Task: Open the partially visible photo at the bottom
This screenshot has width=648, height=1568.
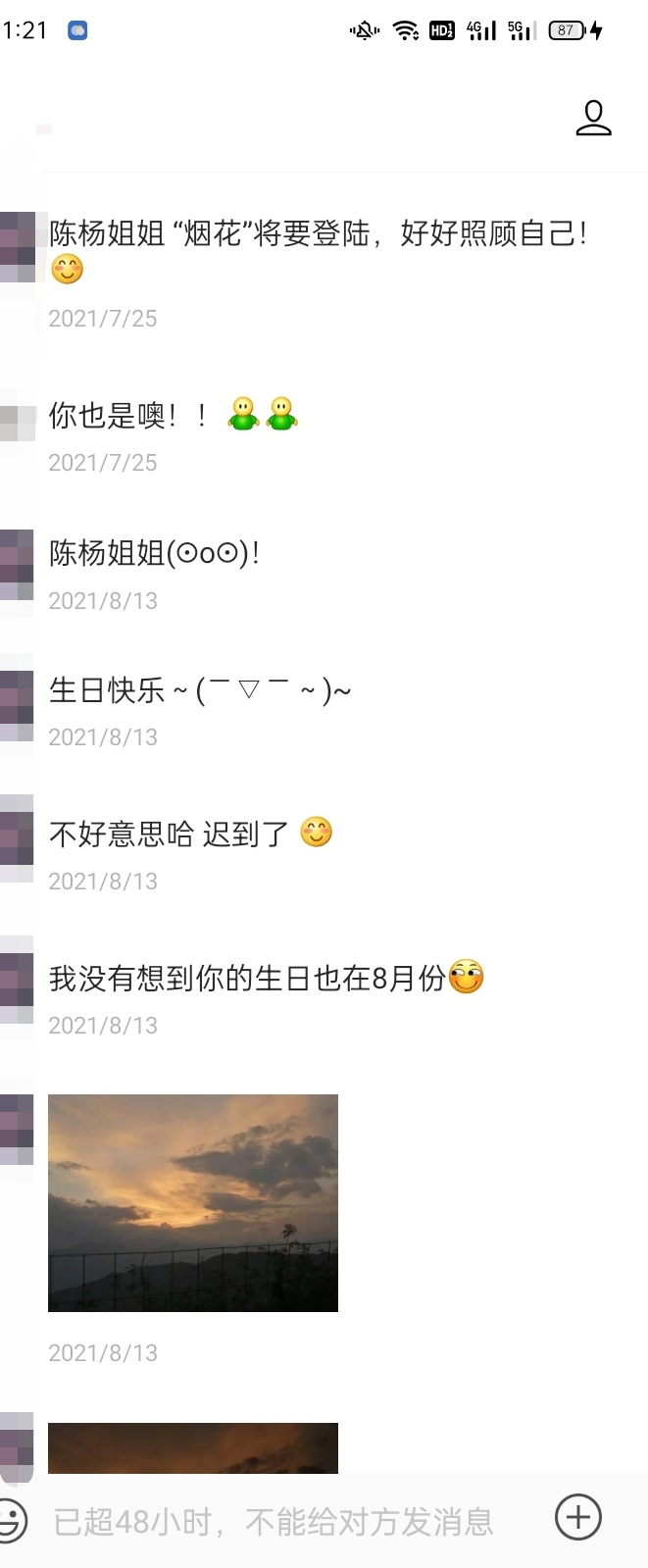Action: click(193, 1447)
